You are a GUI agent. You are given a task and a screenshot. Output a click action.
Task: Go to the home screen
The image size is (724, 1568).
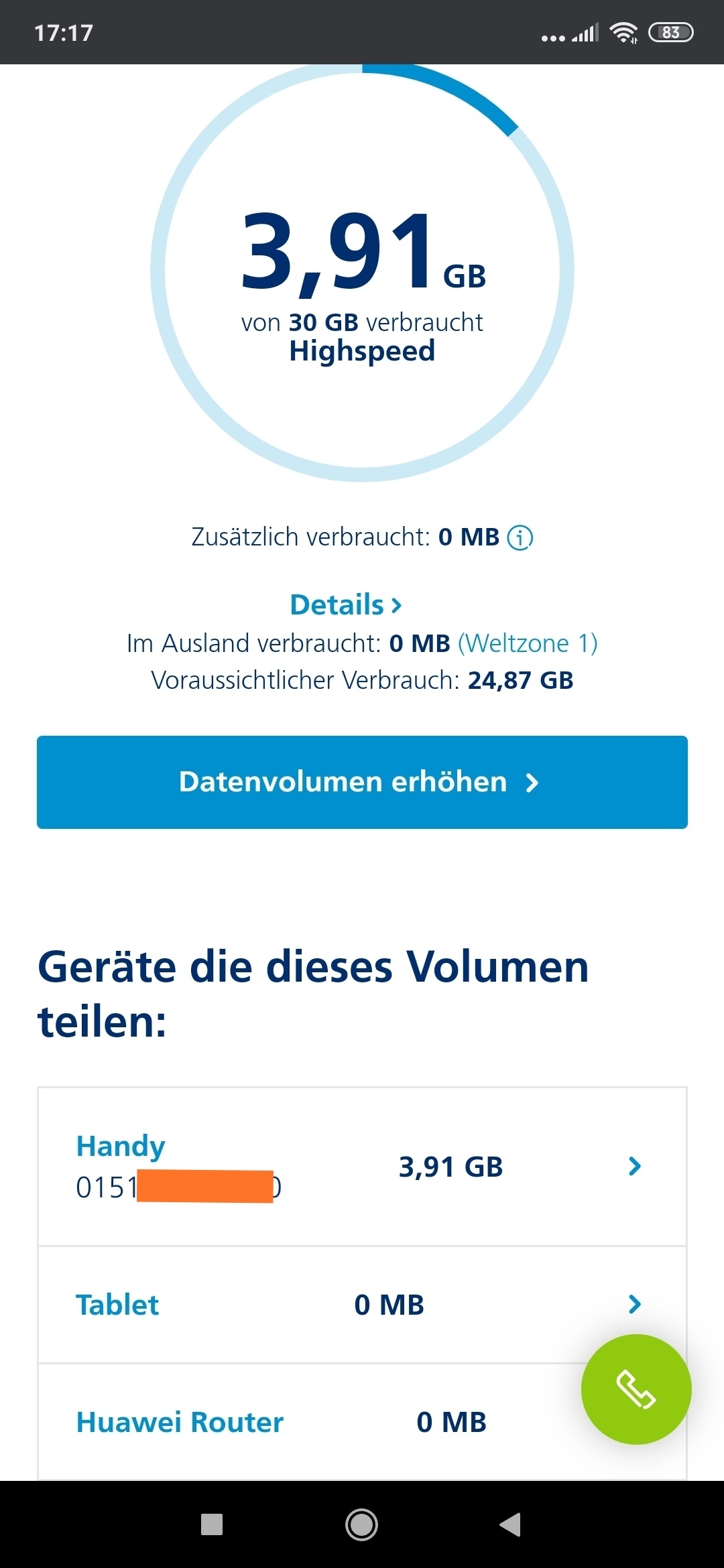(362, 1524)
